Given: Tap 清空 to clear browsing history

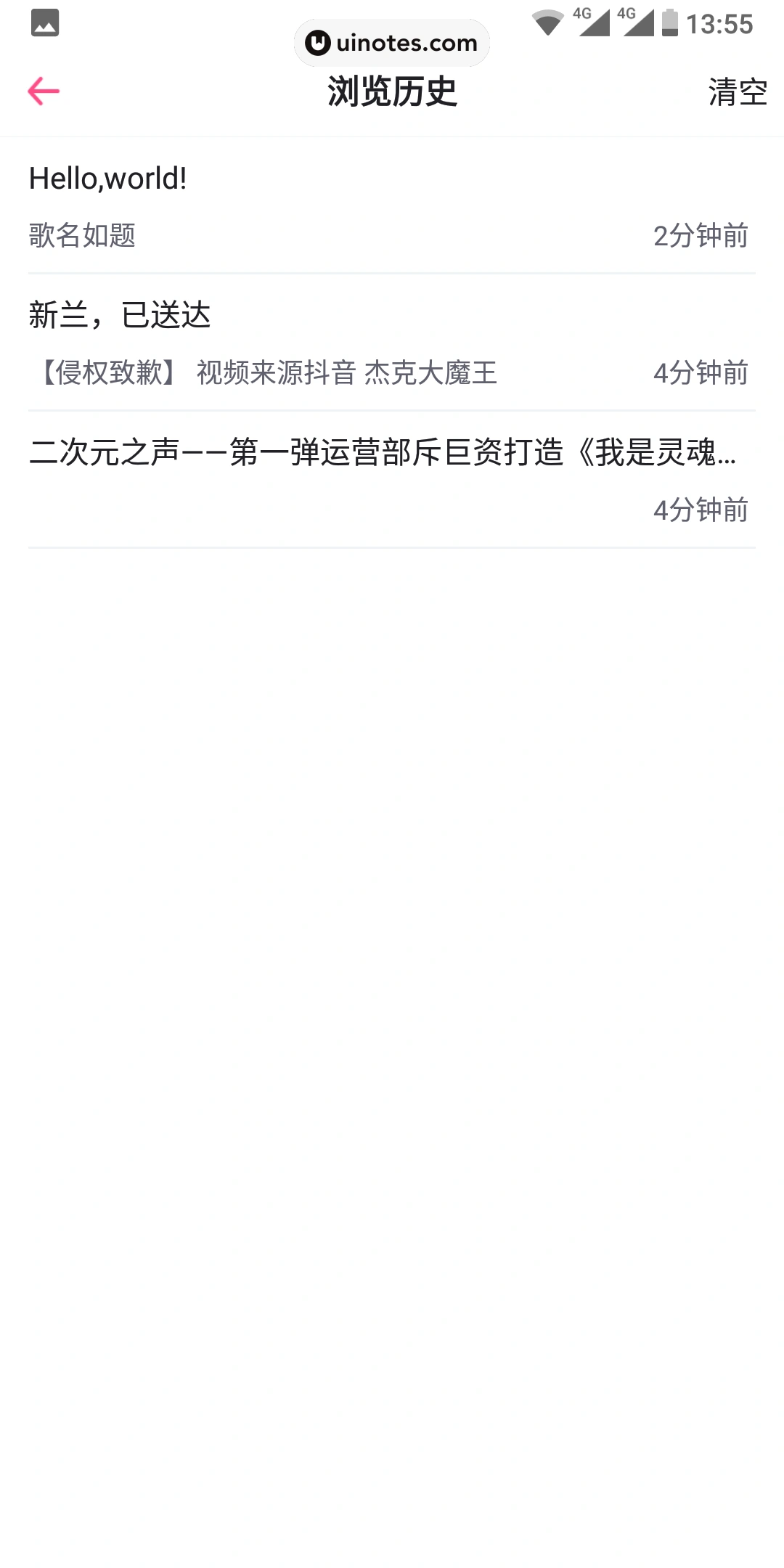Looking at the screenshot, I should point(738,92).
